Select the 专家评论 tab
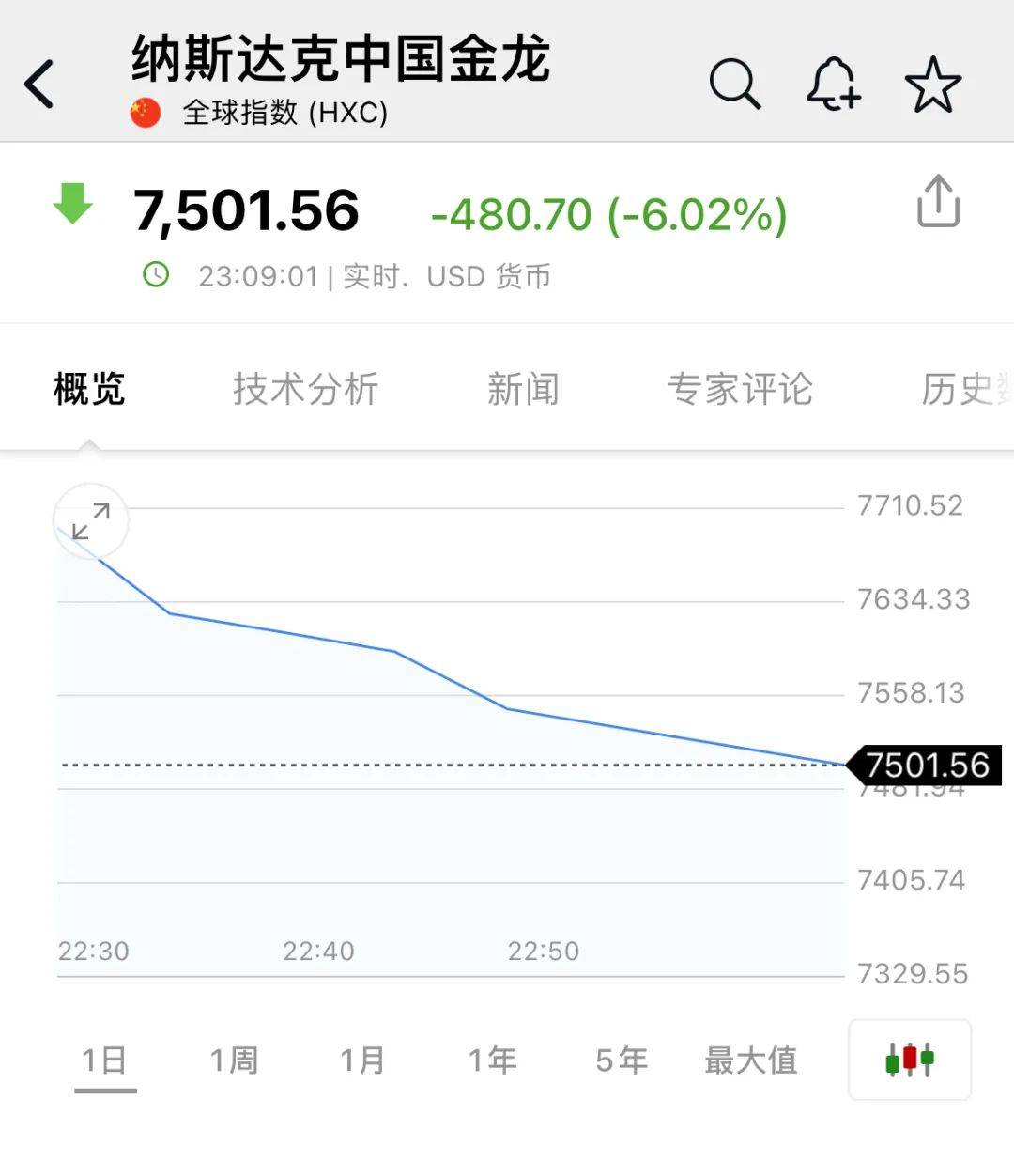Viewport: 1014px width, 1176px height. pos(741,388)
